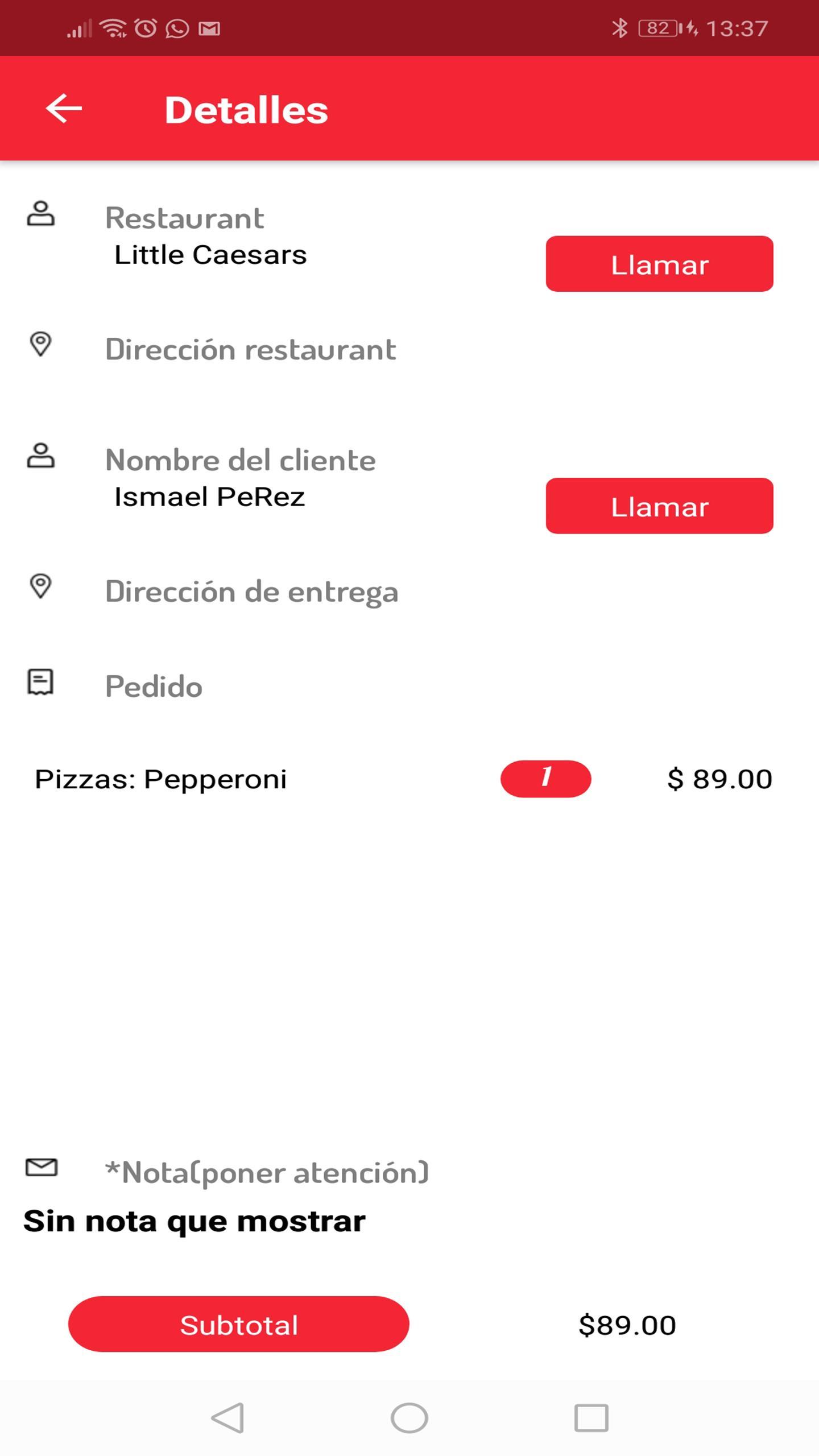The height and width of the screenshot is (1456, 819).
Task: Tap the system home button
Action: pos(409,1418)
